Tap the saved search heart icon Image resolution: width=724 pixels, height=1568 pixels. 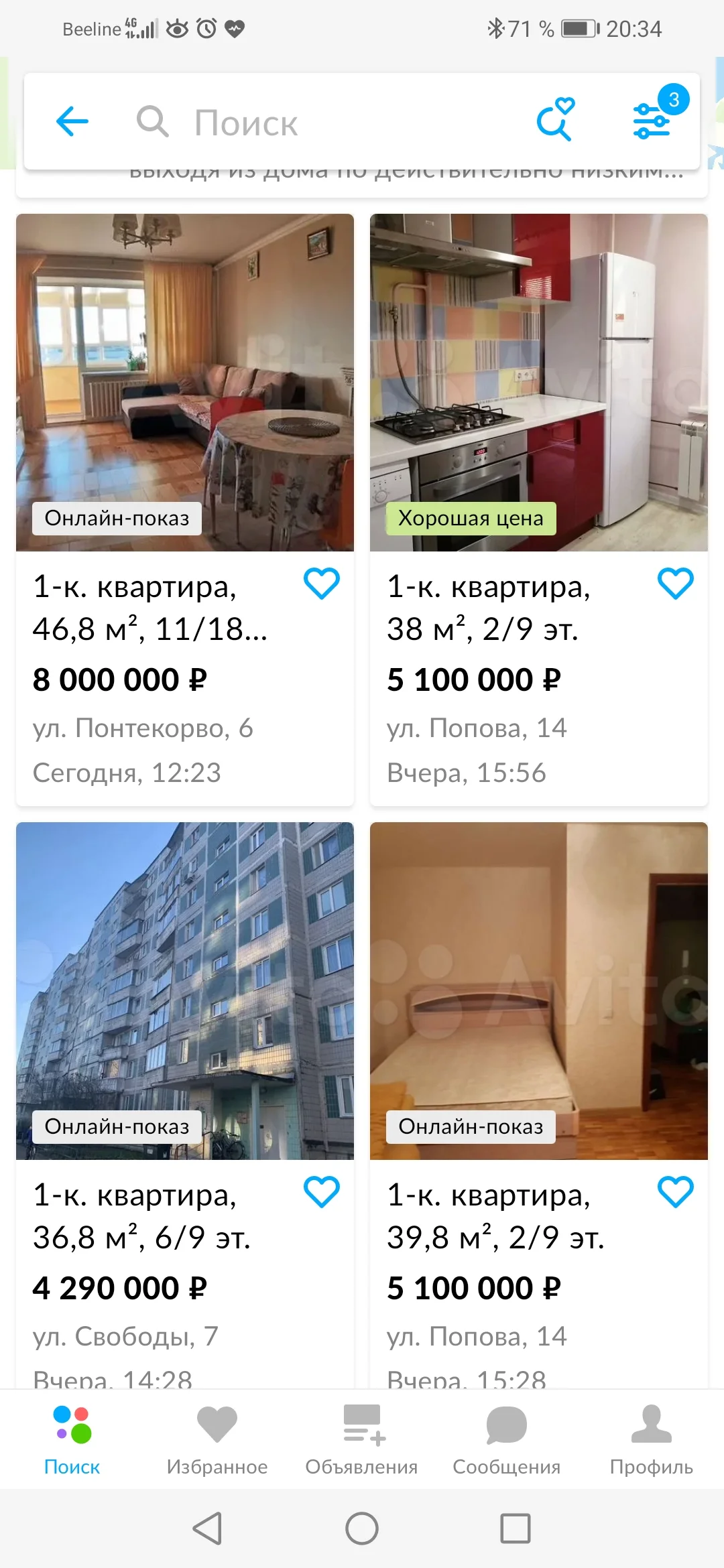coord(556,121)
